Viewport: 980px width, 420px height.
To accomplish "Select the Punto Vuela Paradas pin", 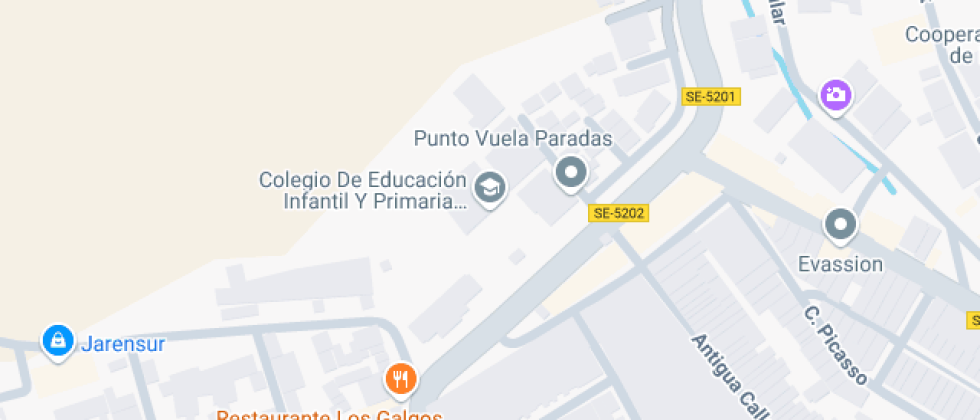I will point(571,173).
